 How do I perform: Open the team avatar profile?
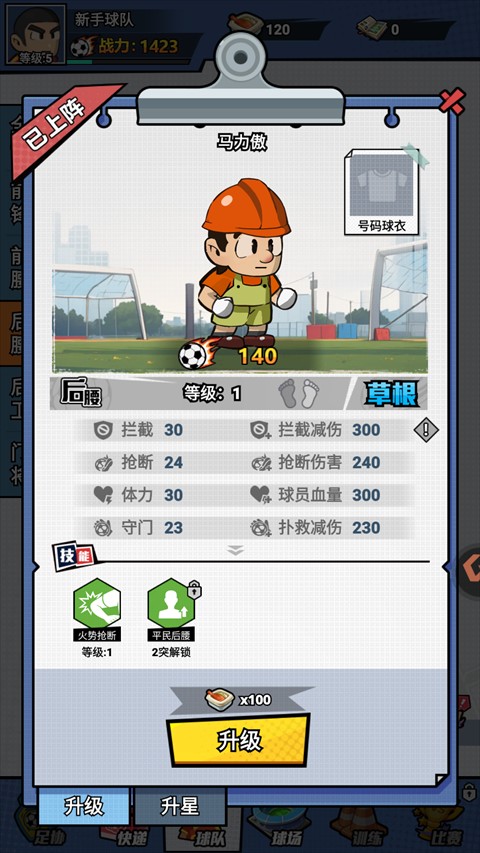tap(35, 34)
